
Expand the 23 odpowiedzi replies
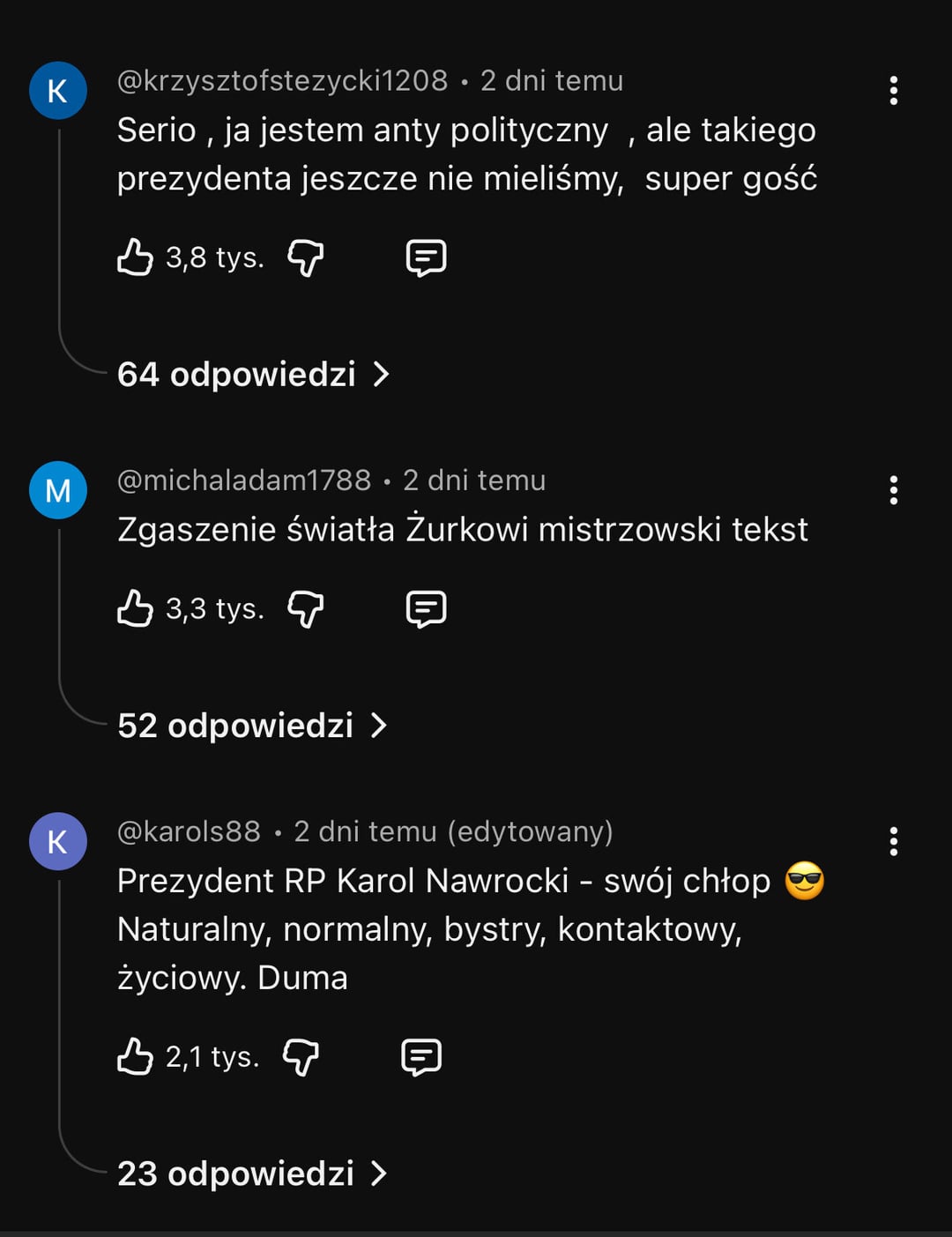tap(251, 1174)
